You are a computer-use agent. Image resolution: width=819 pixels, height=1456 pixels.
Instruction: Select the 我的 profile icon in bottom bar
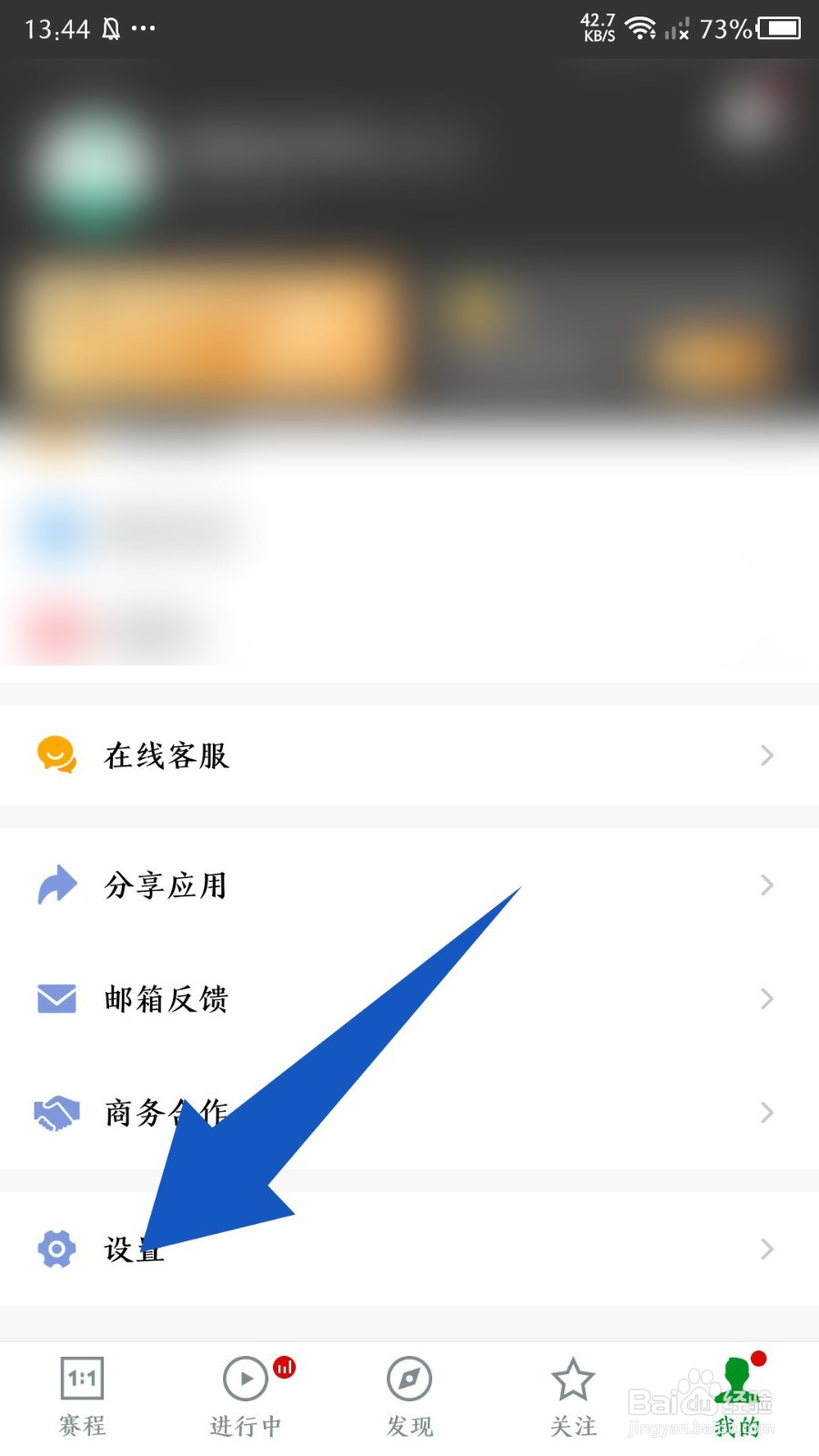pos(736,1379)
